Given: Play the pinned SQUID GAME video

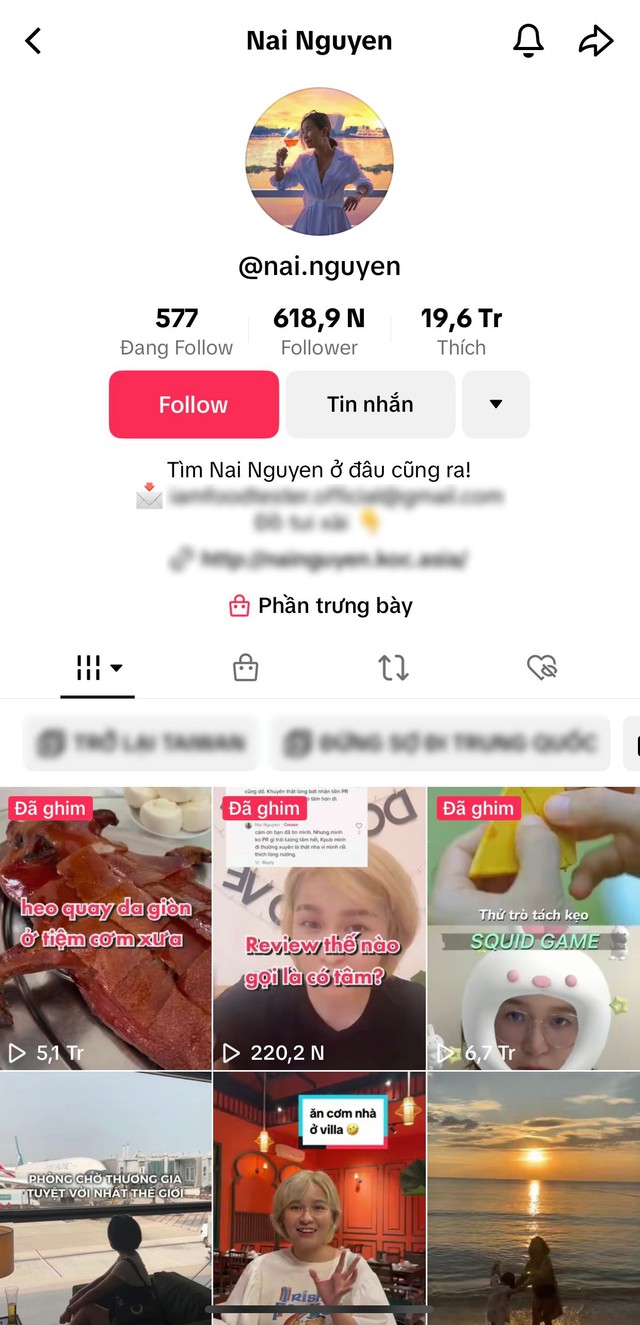Looking at the screenshot, I should pyautogui.click(x=534, y=928).
